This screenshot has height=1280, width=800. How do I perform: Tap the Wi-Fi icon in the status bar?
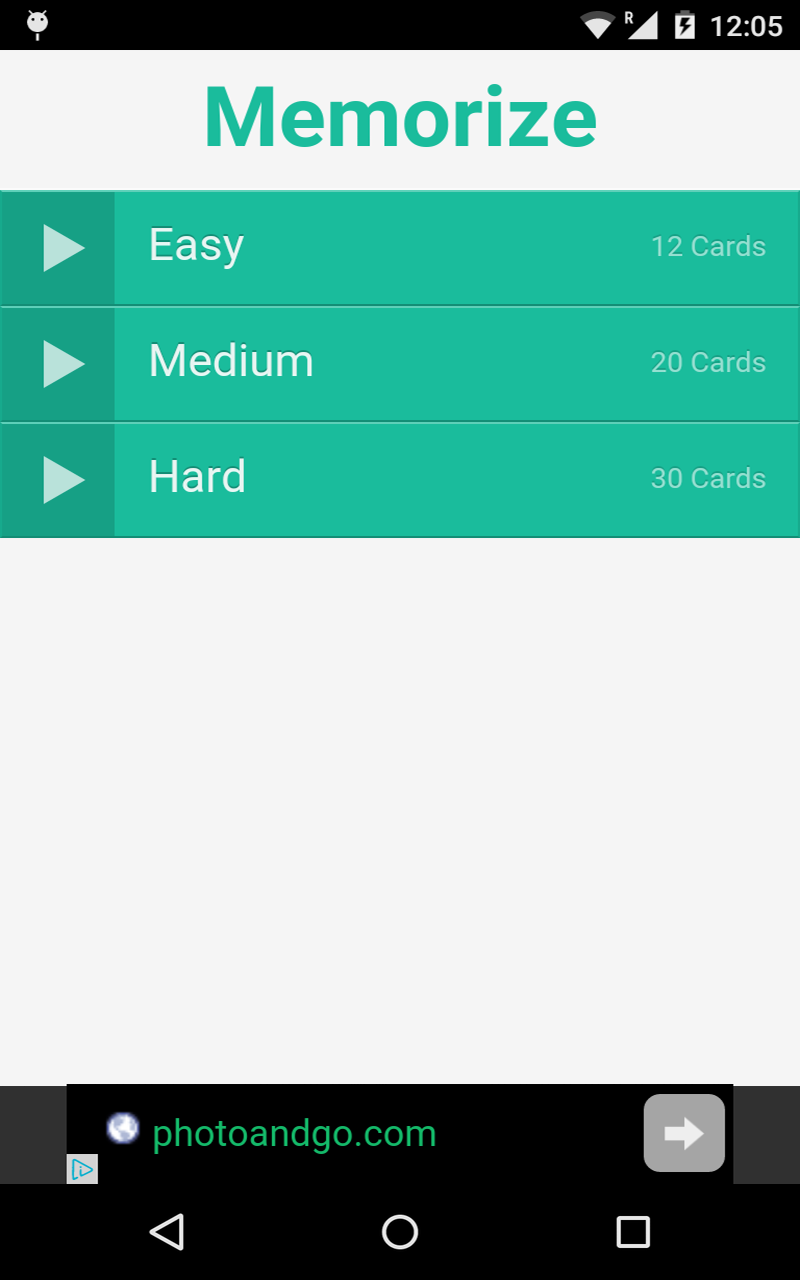point(597,25)
